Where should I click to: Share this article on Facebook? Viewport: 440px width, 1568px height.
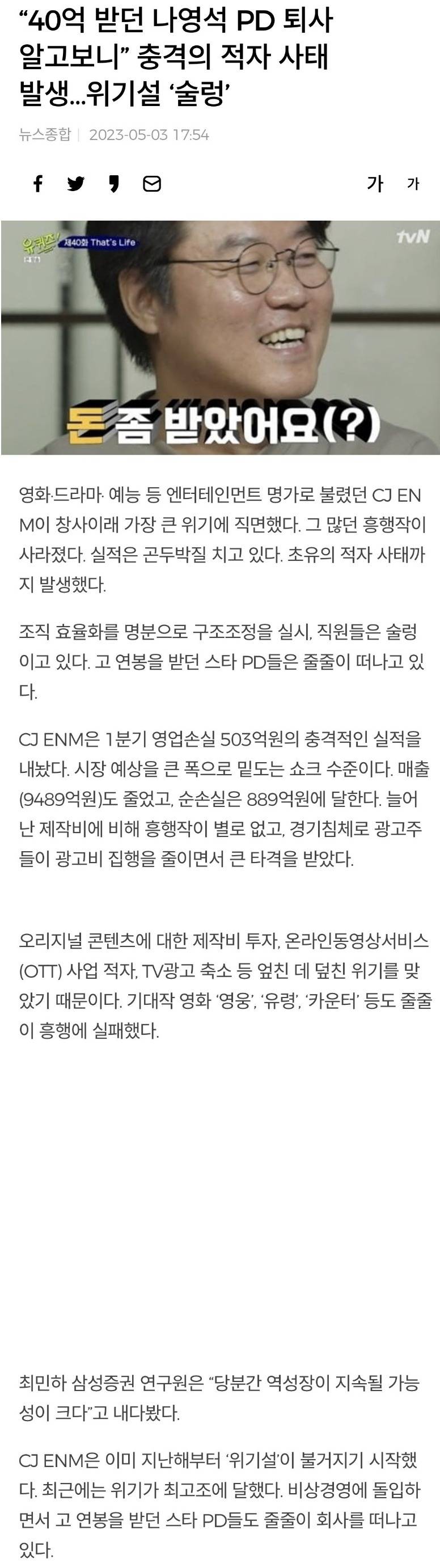(38, 183)
